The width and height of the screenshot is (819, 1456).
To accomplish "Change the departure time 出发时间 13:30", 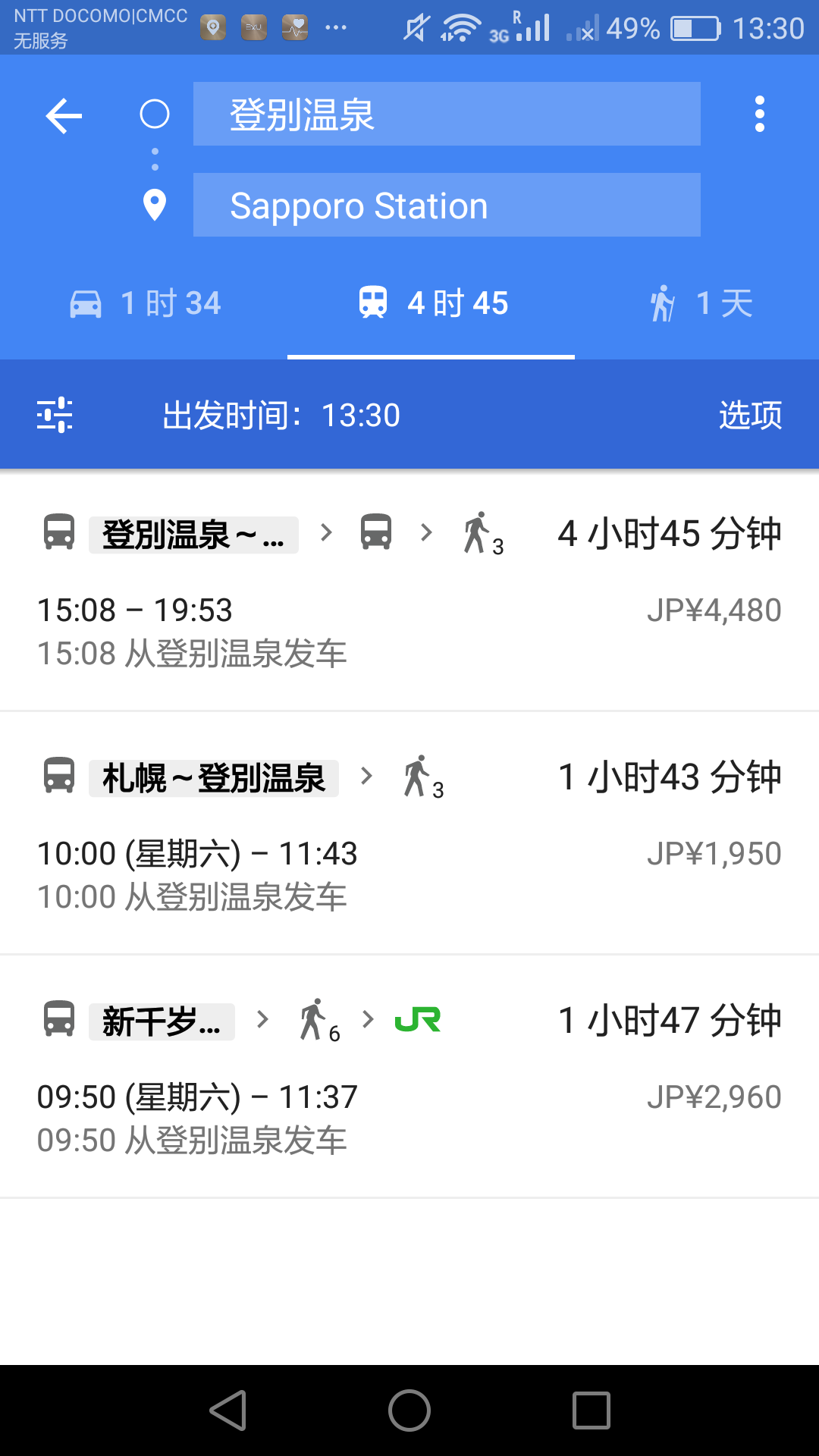I will pos(281,415).
